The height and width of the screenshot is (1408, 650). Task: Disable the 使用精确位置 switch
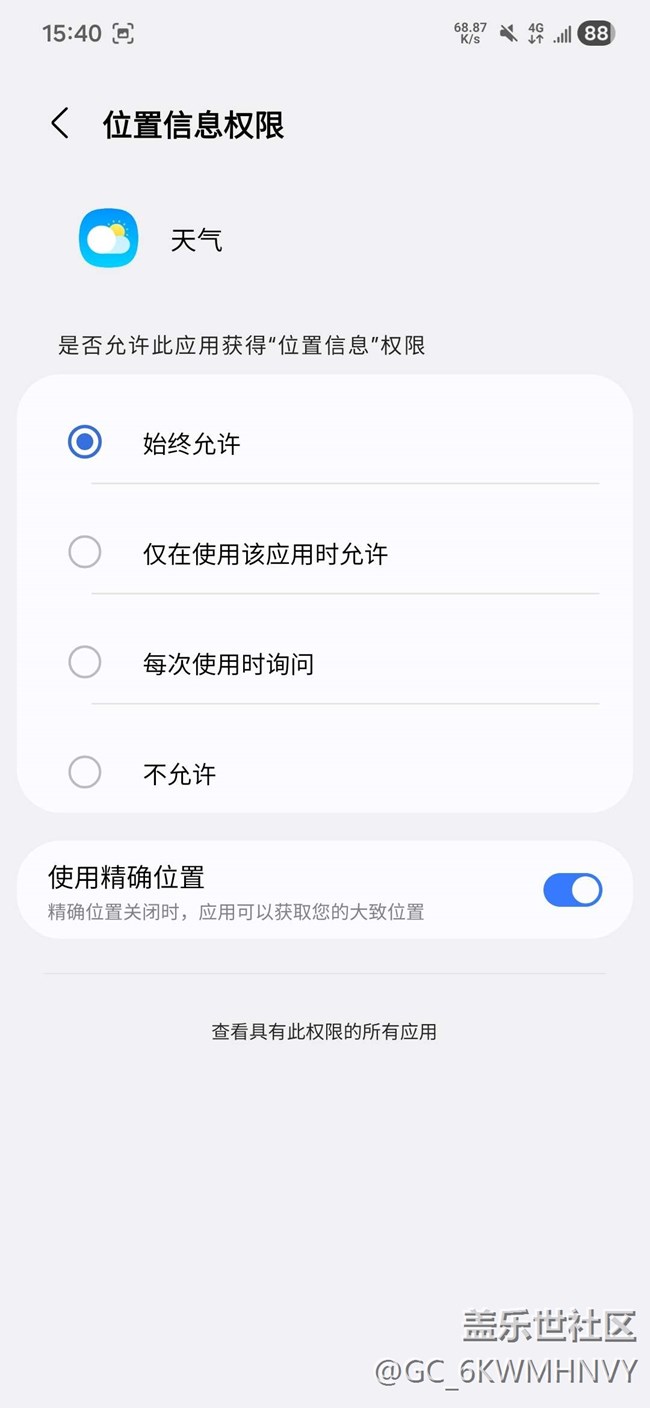pos(572,889)
